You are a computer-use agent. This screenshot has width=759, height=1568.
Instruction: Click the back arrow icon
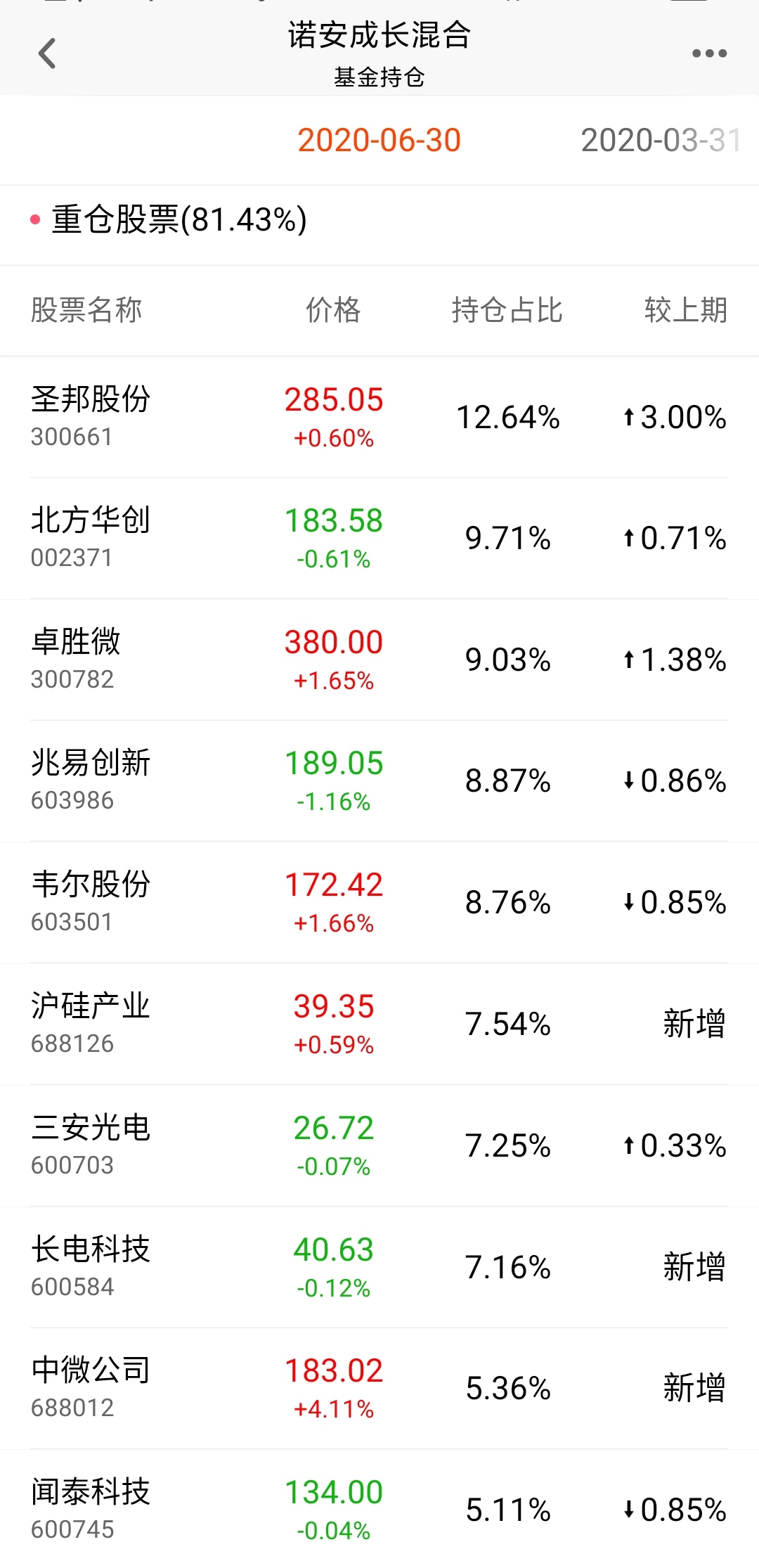[47, 53]
